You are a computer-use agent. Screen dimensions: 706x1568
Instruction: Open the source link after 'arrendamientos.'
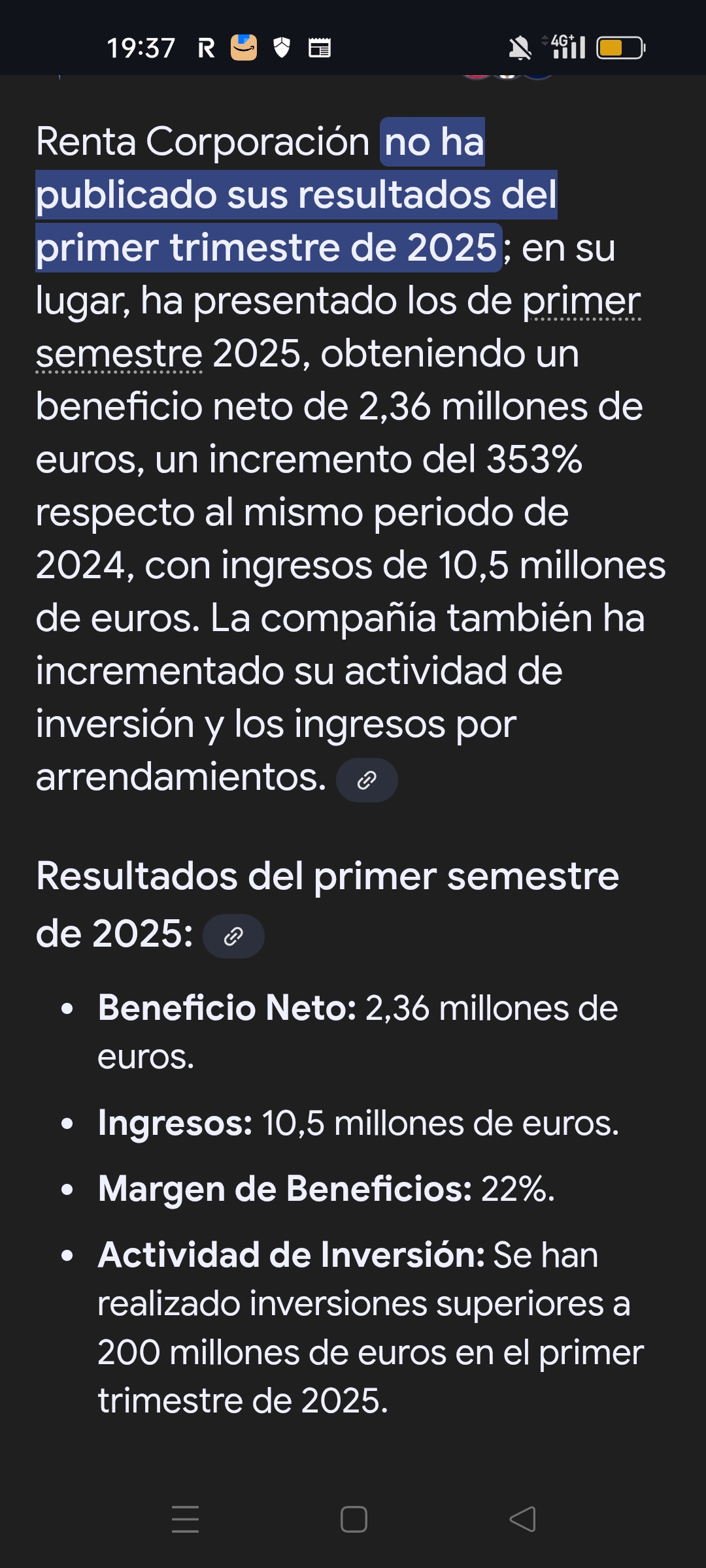[367, 780]
